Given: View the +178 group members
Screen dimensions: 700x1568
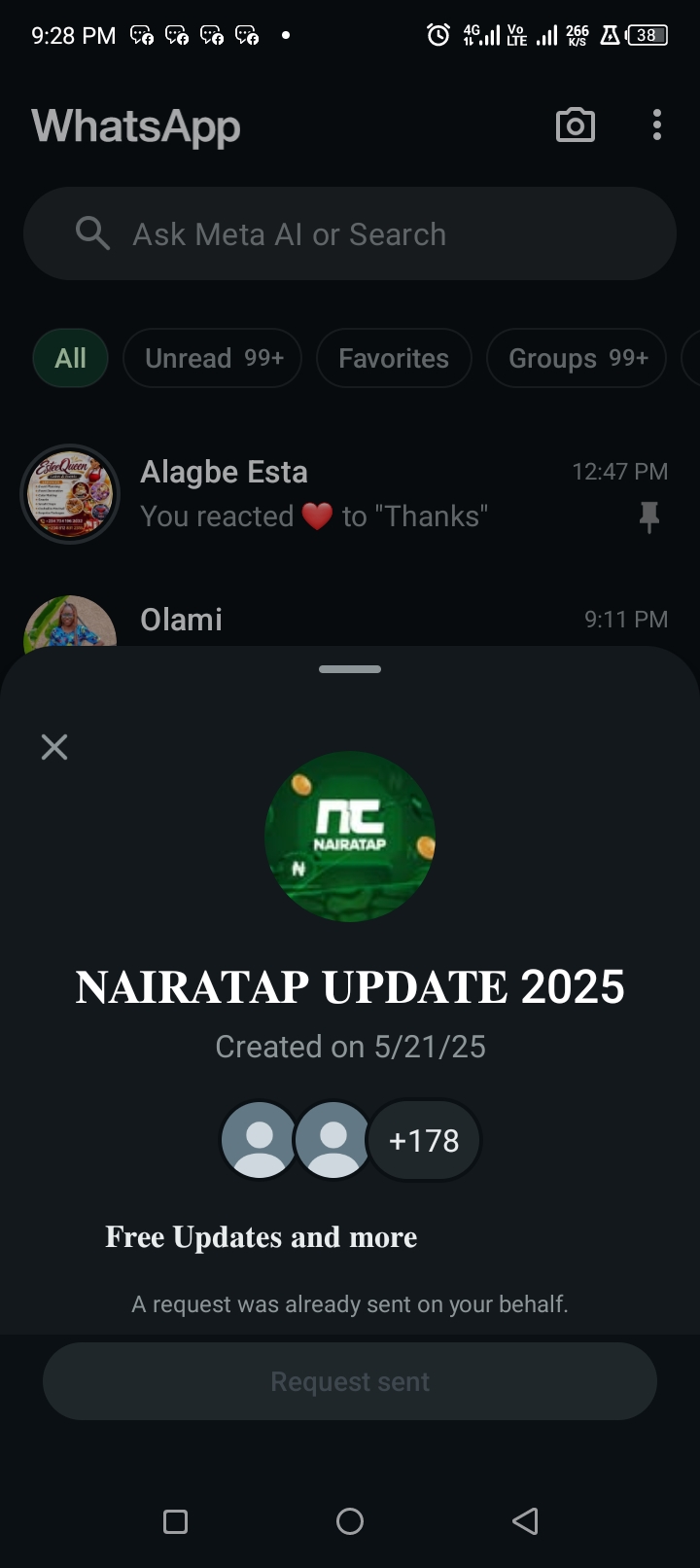Looking at the screenshot, I should click(x=423, y=1140).
